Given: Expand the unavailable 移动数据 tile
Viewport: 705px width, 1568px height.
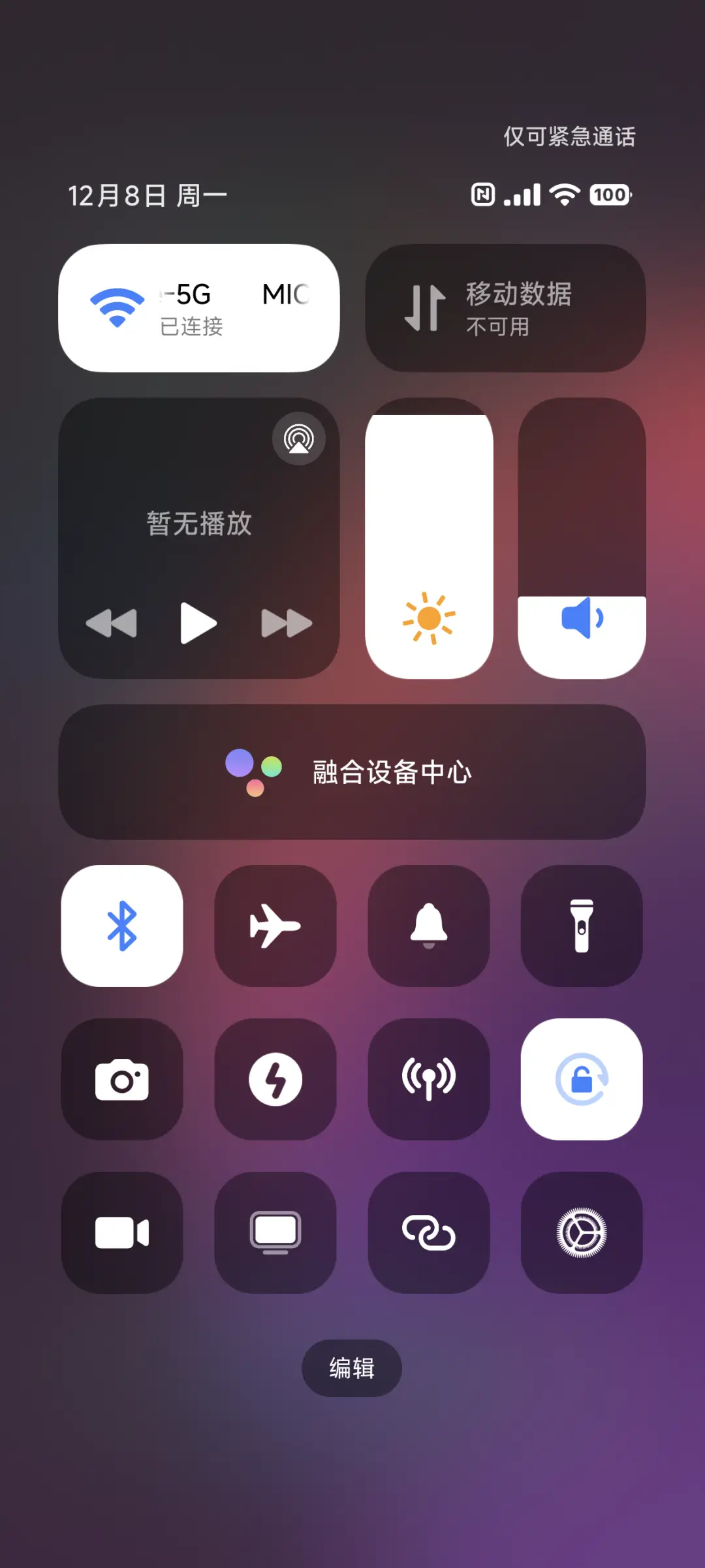Looking at the screenshot, I should click(505, 306).
